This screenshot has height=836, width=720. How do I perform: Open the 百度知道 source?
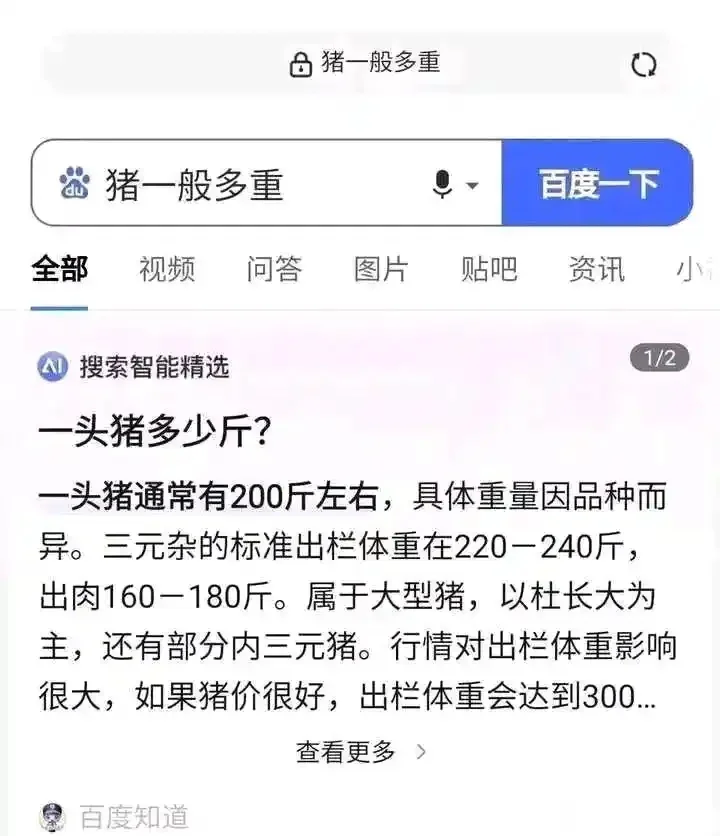(133, 817)
